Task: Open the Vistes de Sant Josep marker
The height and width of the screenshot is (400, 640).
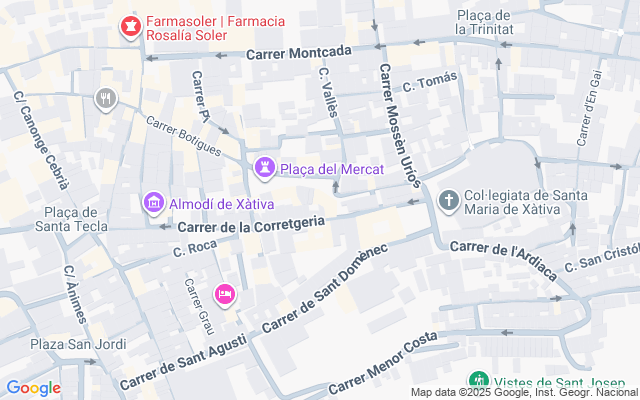Action: [x=479, y=381]
